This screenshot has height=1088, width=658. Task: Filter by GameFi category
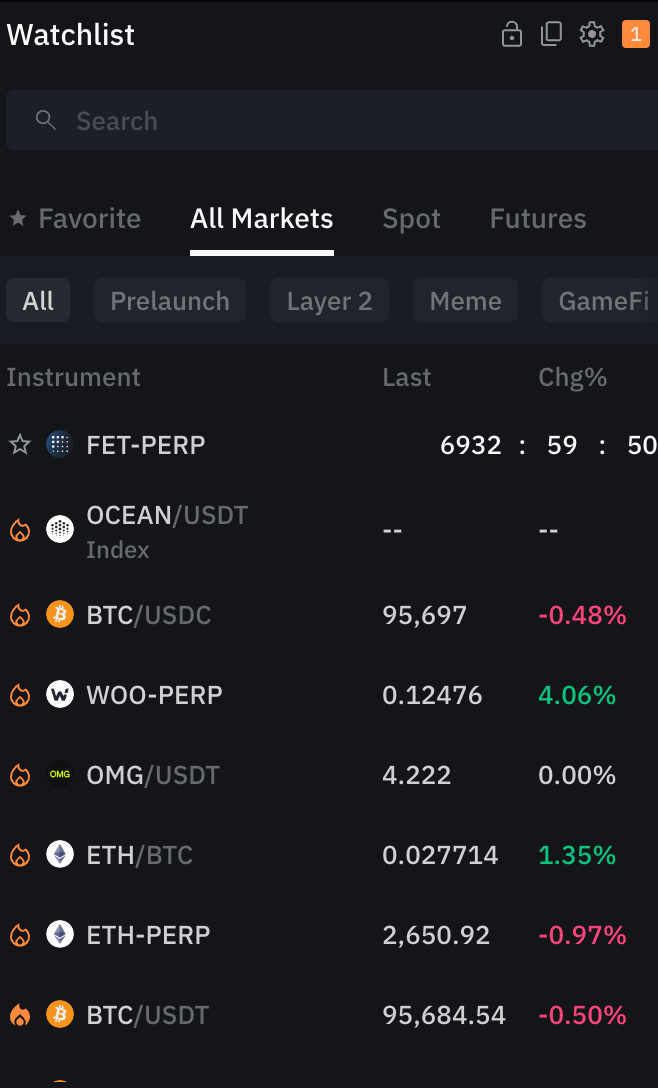[x=600, y=300]
